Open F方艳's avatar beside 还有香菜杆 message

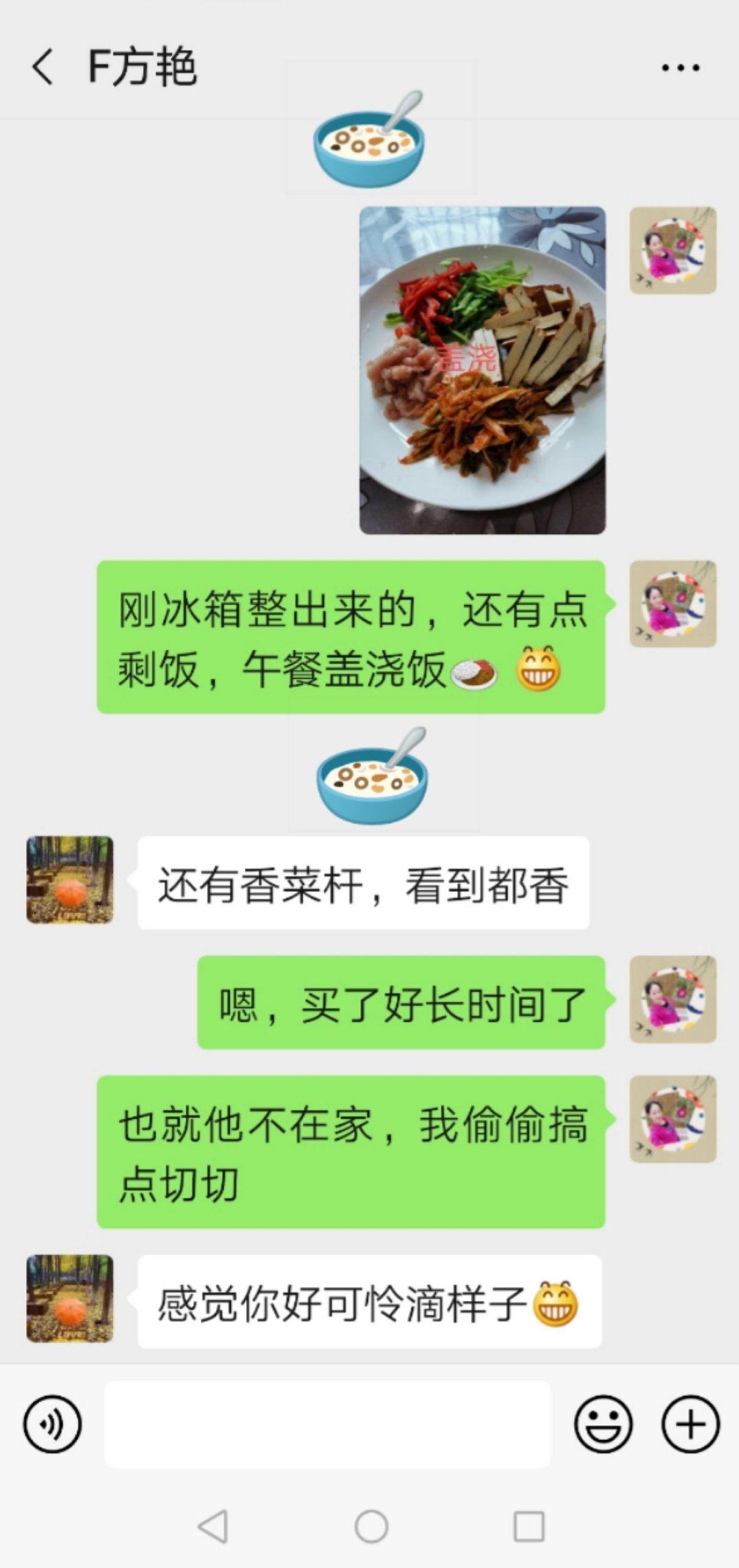tap(69, 880)
